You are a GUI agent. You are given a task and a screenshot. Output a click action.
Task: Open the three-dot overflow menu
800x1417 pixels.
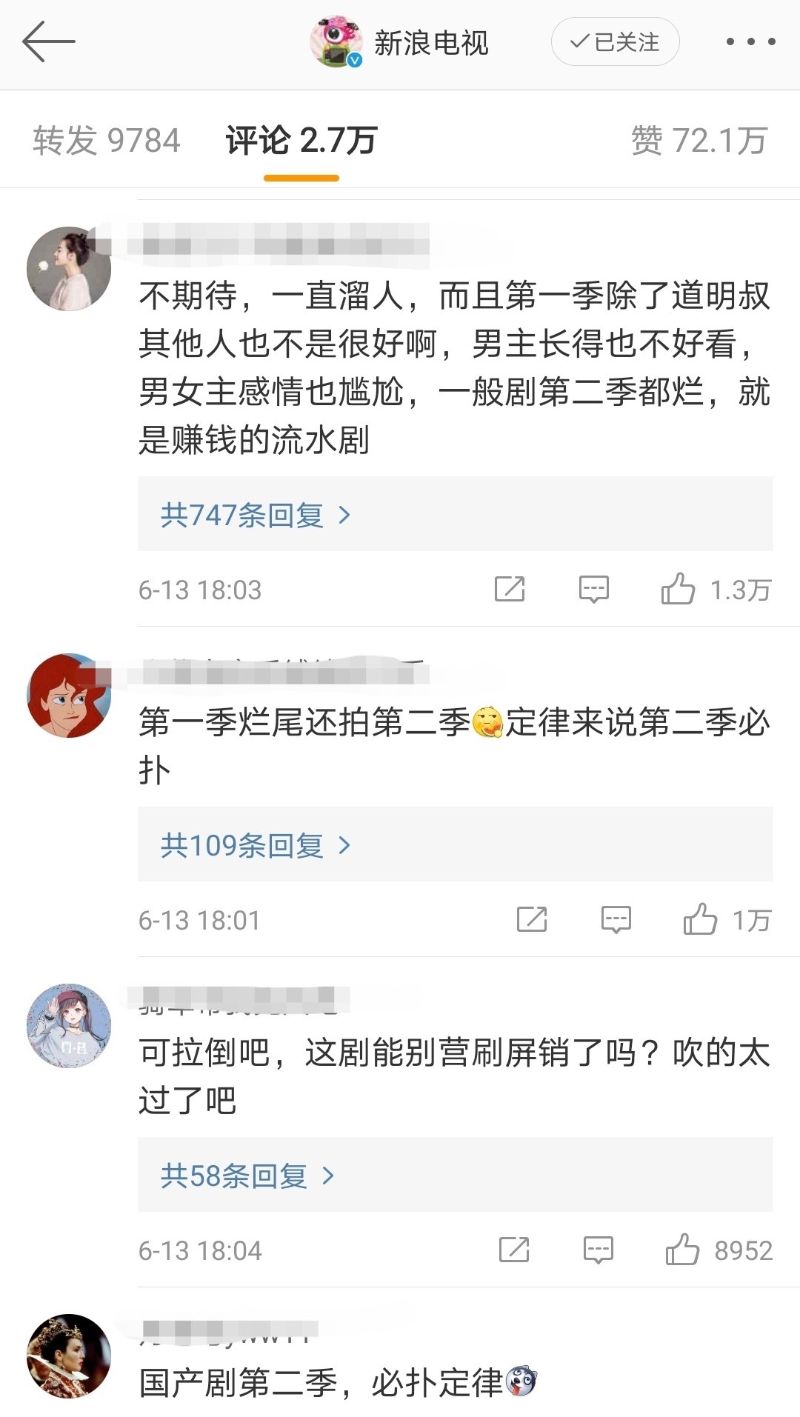(750, 42)
